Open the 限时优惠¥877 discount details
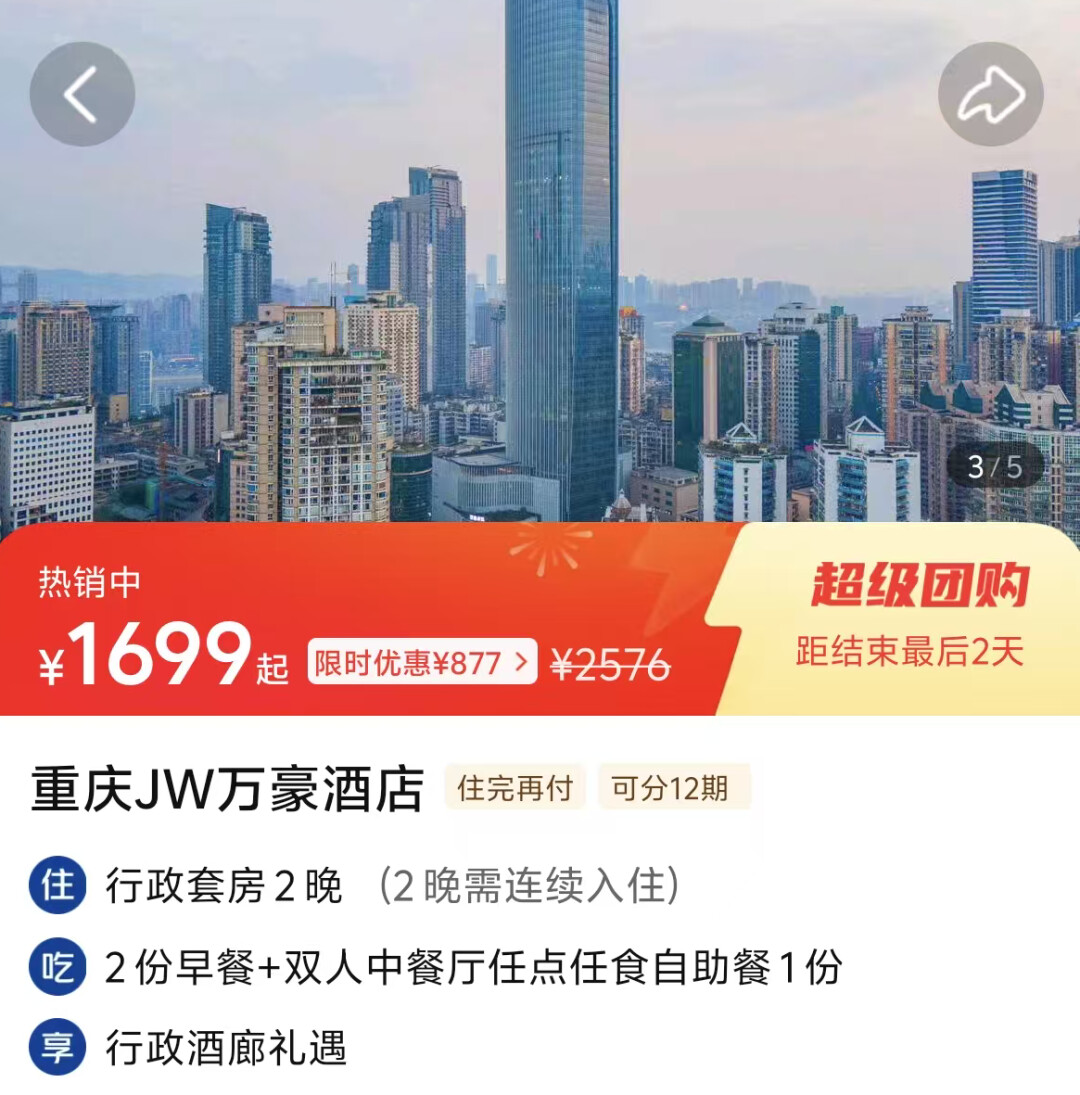 point(422,662)
